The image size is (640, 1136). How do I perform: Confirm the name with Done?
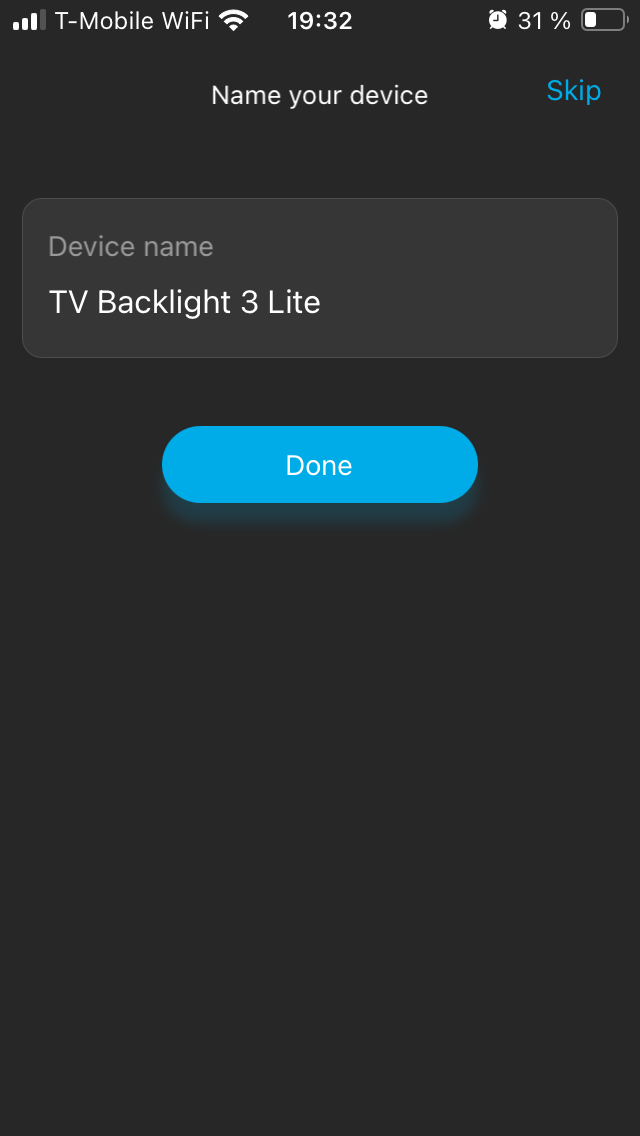[x=319, y=465]
